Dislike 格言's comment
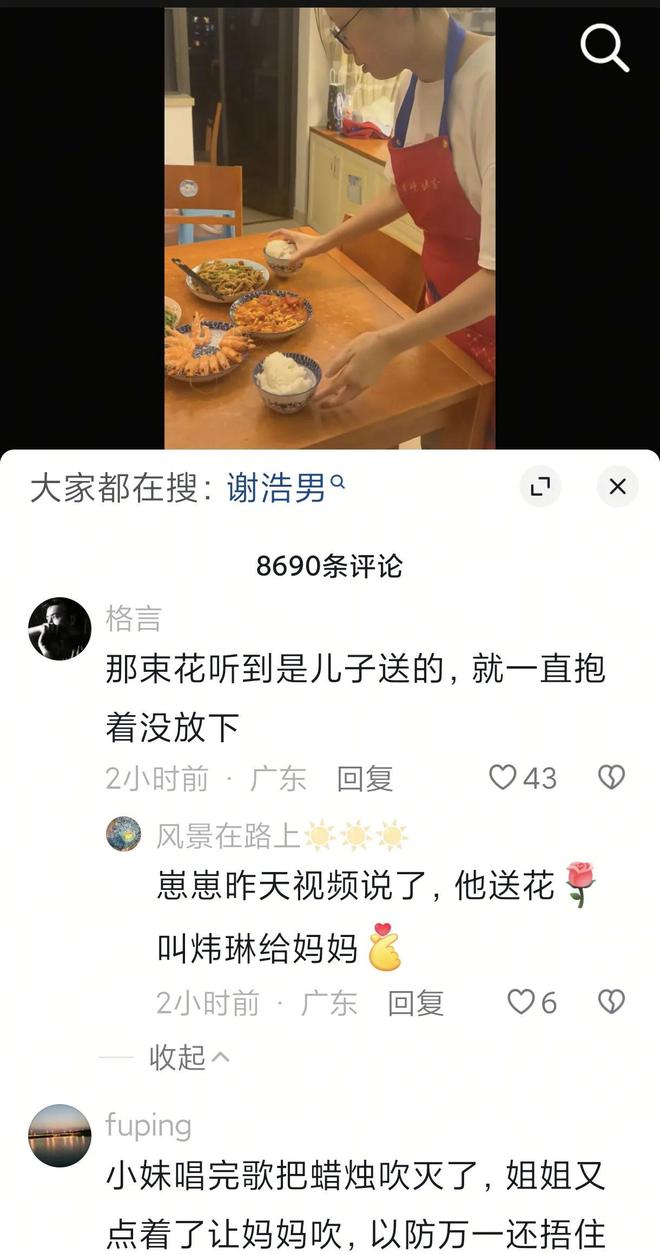Viewport: 660px width, 1254px height. [x=610, y=777]
